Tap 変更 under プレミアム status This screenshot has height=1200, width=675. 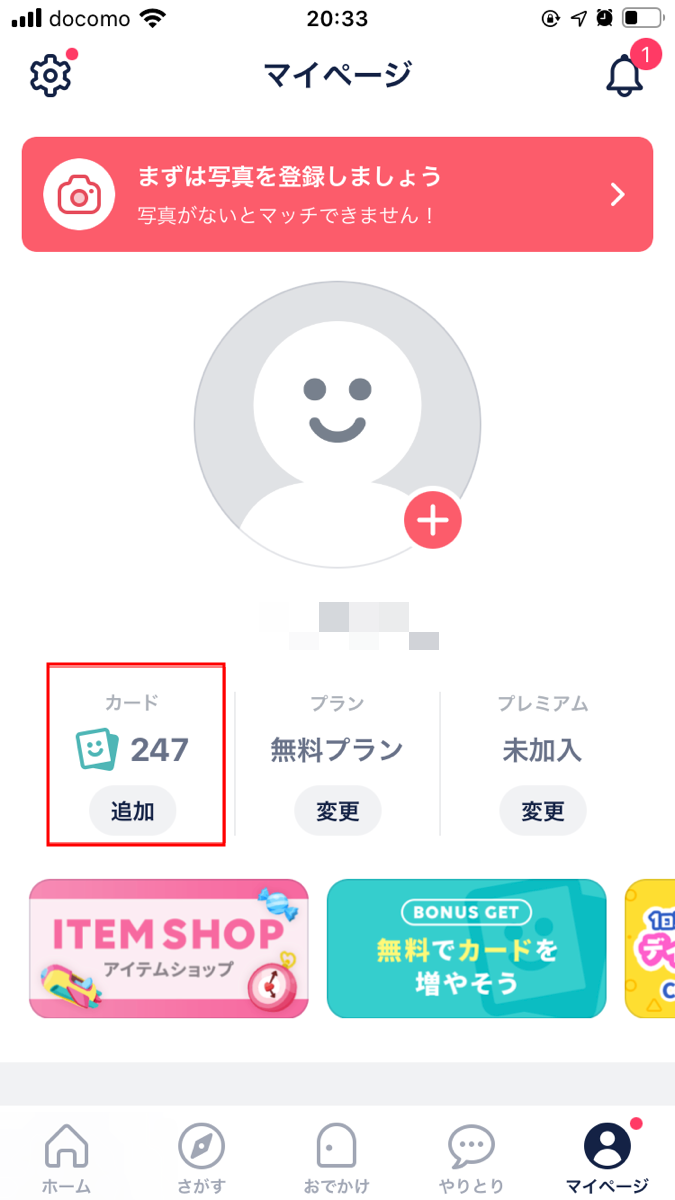pyautogui.click(x=542, y=811)
